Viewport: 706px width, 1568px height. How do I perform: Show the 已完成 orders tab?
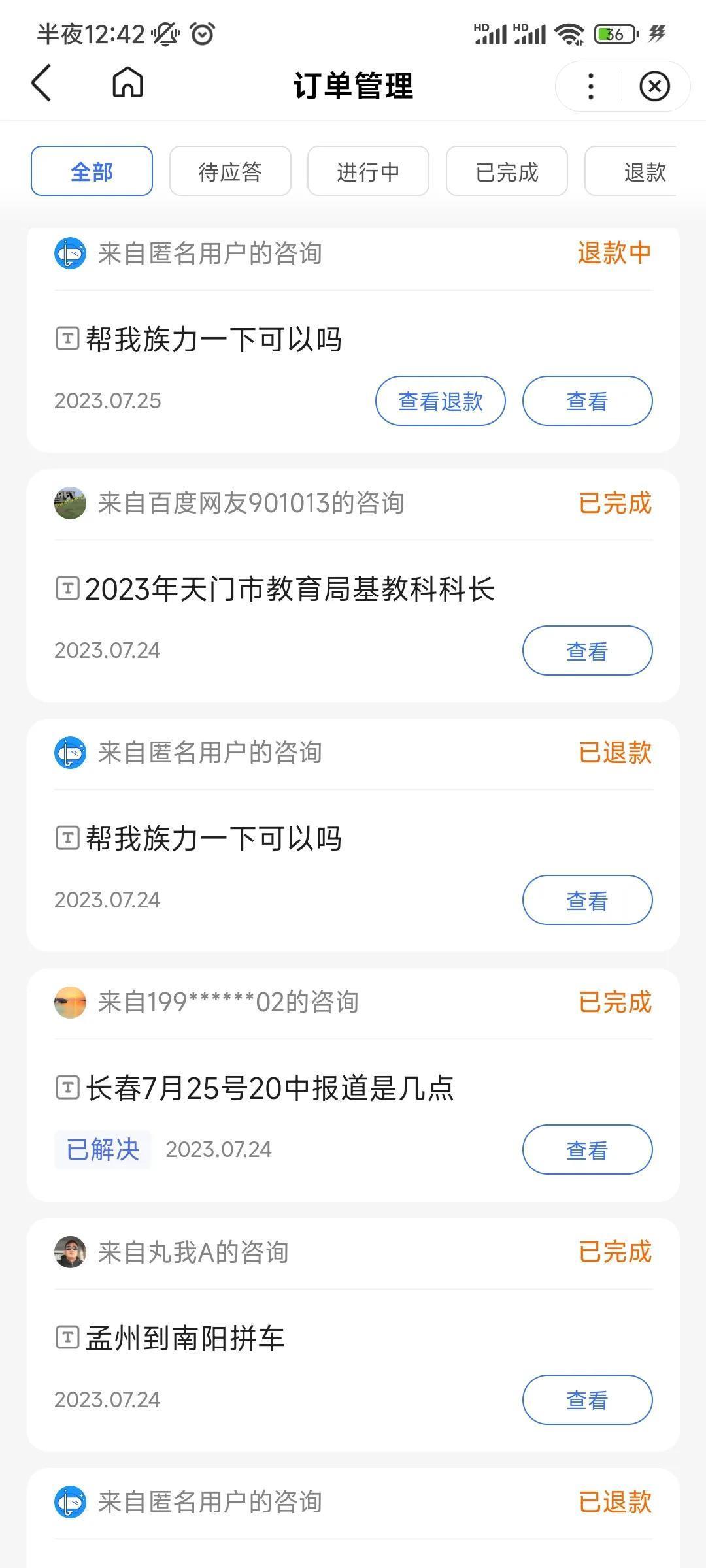[507, 171]
